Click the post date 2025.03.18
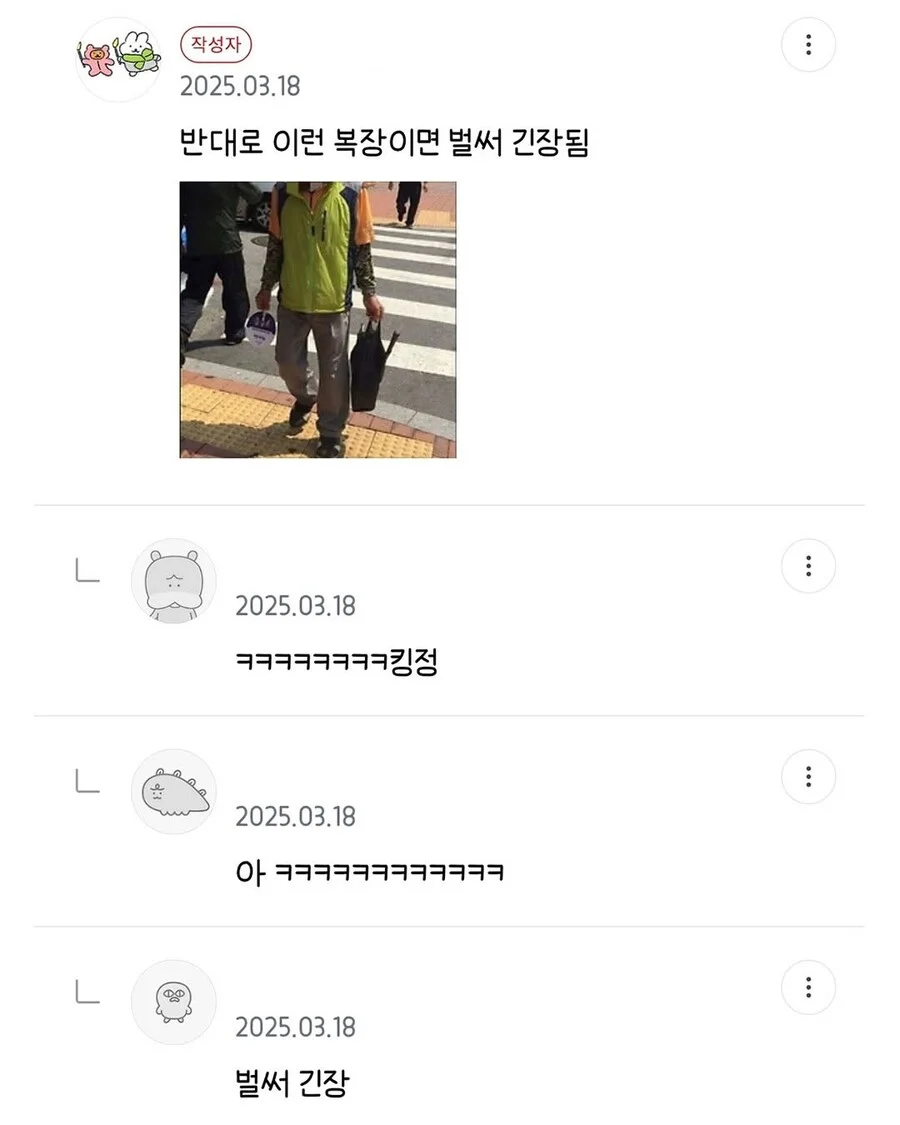Image resolution: width=900 pixels, height=1125 pixels. point(239,88)
